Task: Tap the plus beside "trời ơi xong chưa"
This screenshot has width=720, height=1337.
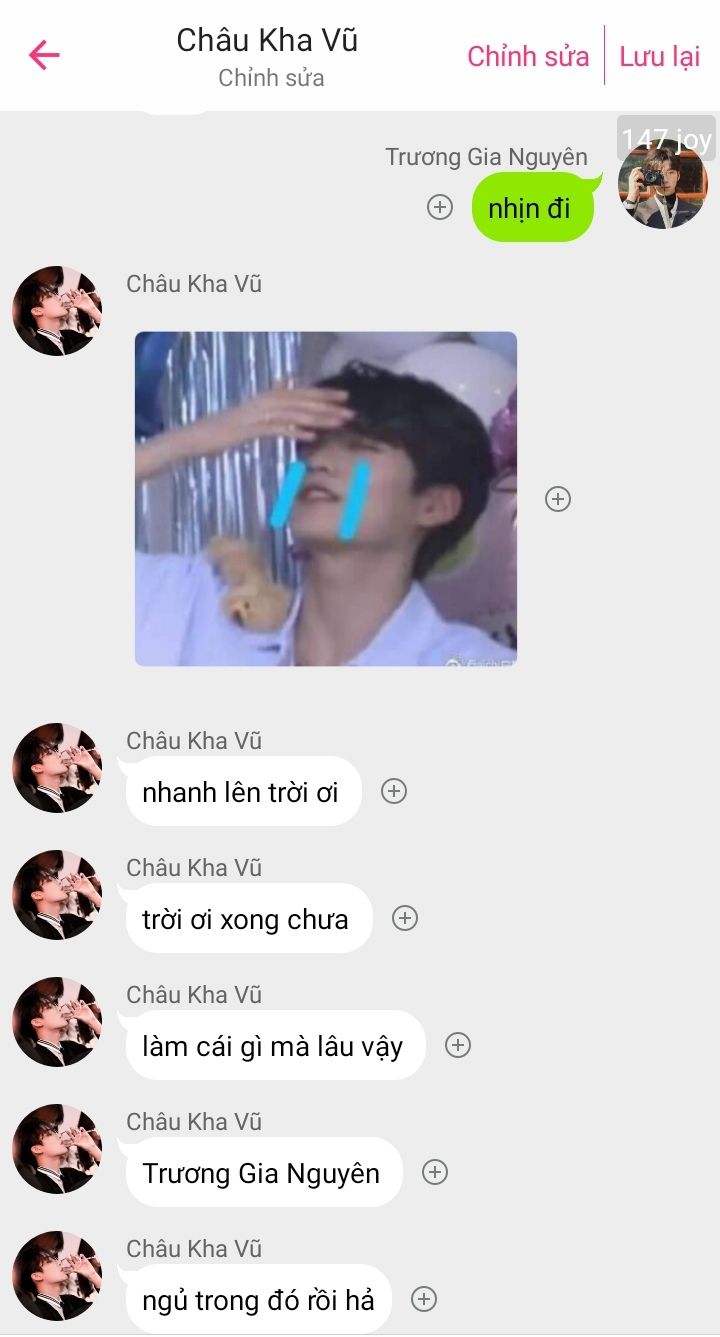Action: [405, 918]
